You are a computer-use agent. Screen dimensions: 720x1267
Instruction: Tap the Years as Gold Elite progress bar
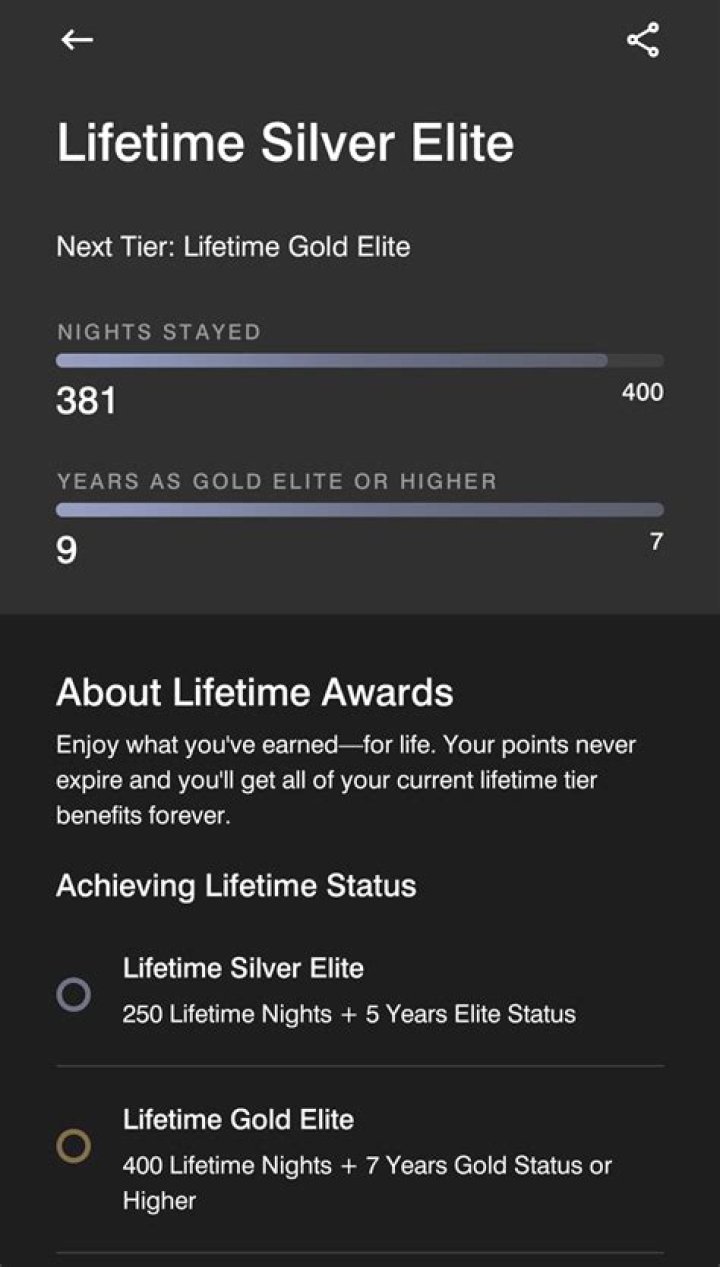click(x=360, y=508)
